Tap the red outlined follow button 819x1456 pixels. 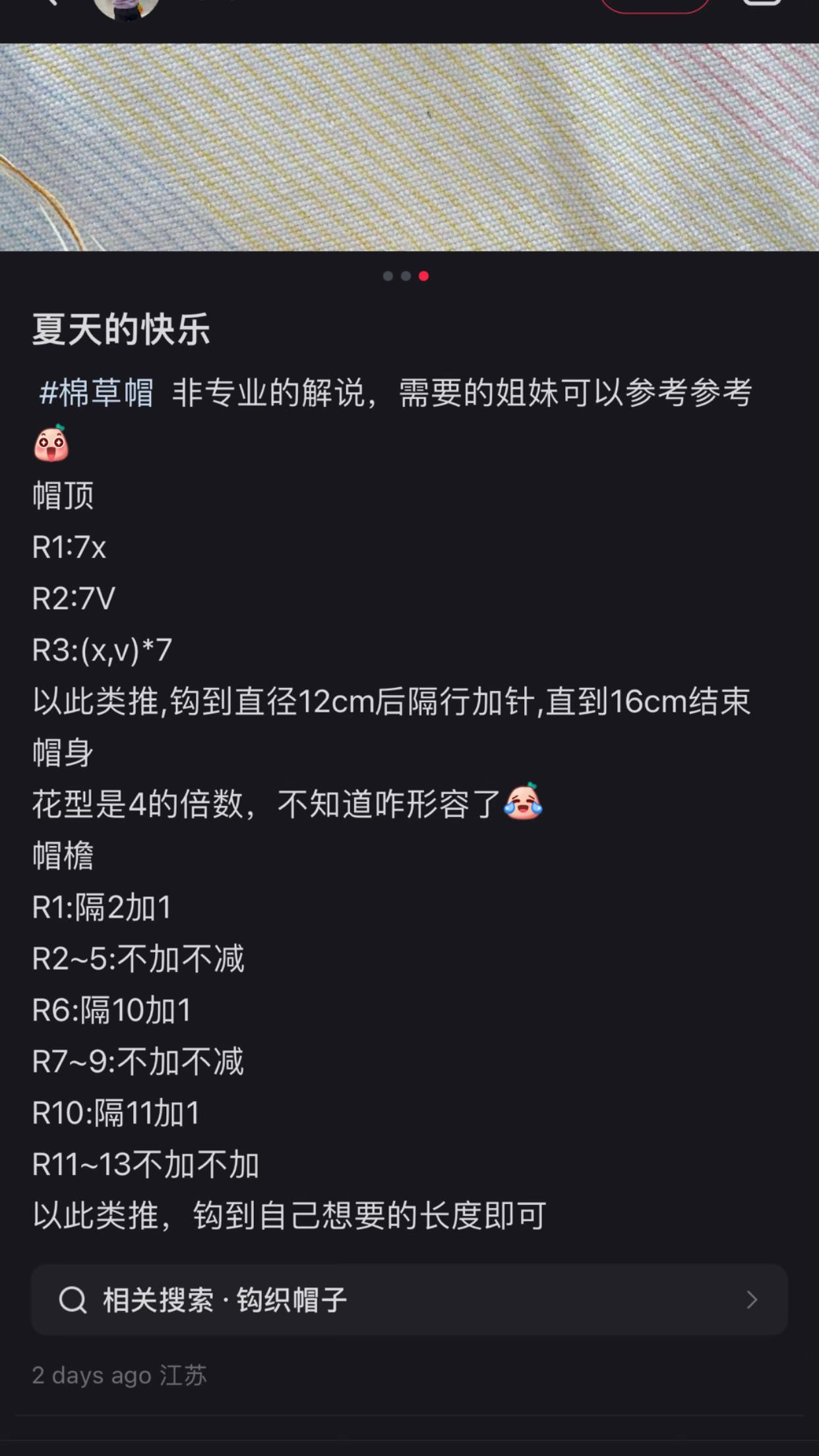coord(654,5)
